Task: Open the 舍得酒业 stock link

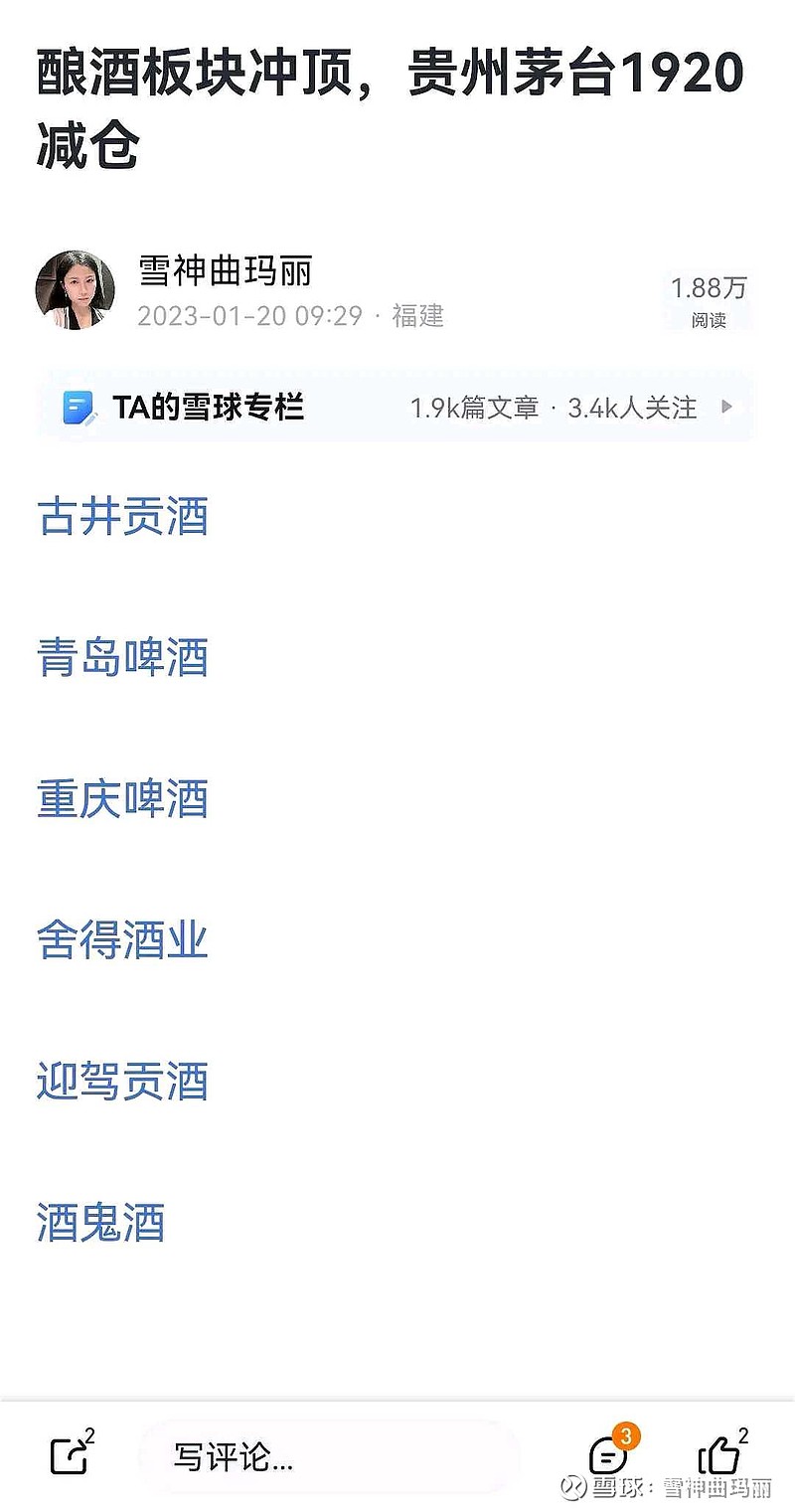Action: tap(122, 940)
